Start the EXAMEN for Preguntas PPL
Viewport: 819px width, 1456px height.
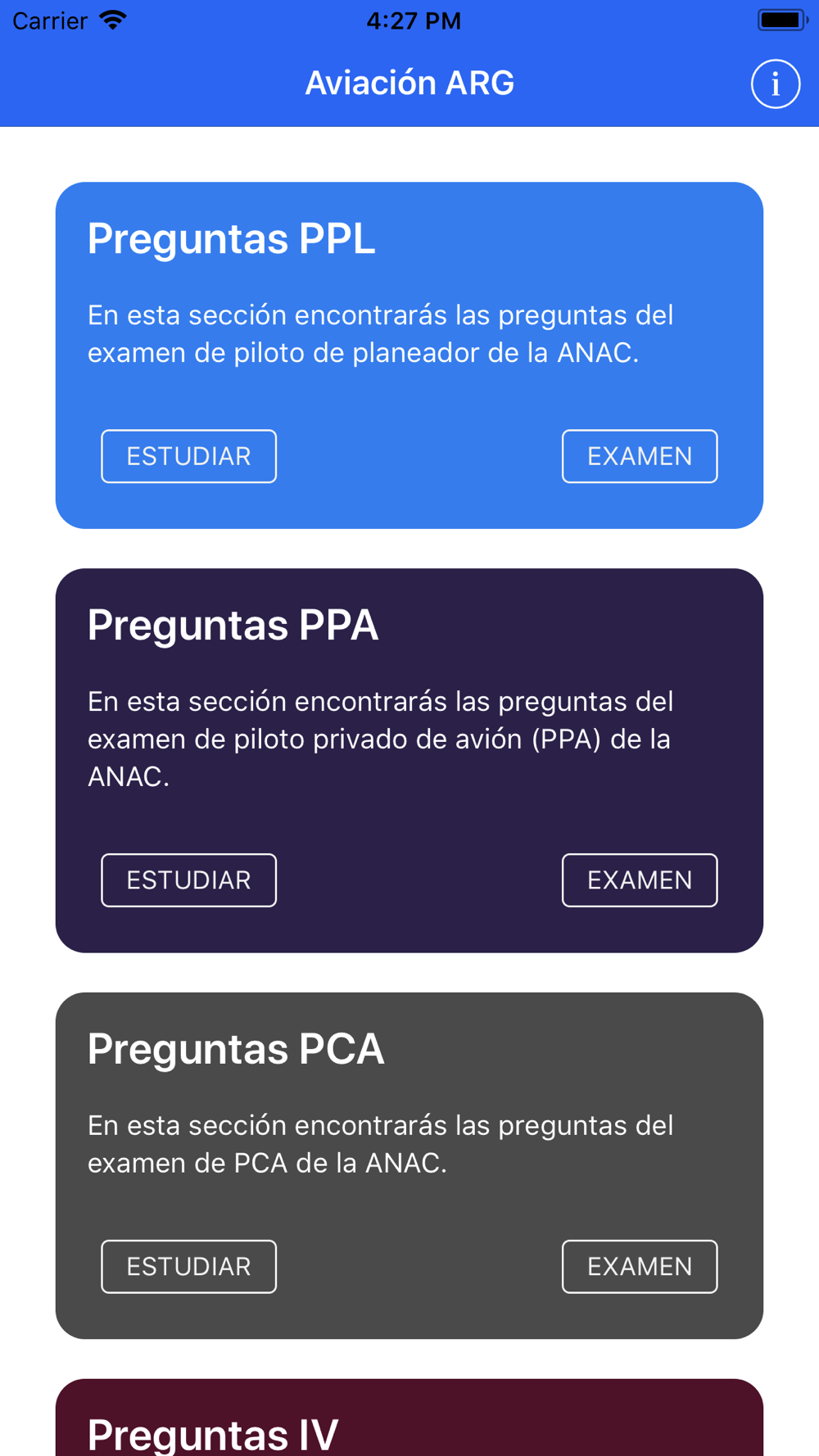639,456
